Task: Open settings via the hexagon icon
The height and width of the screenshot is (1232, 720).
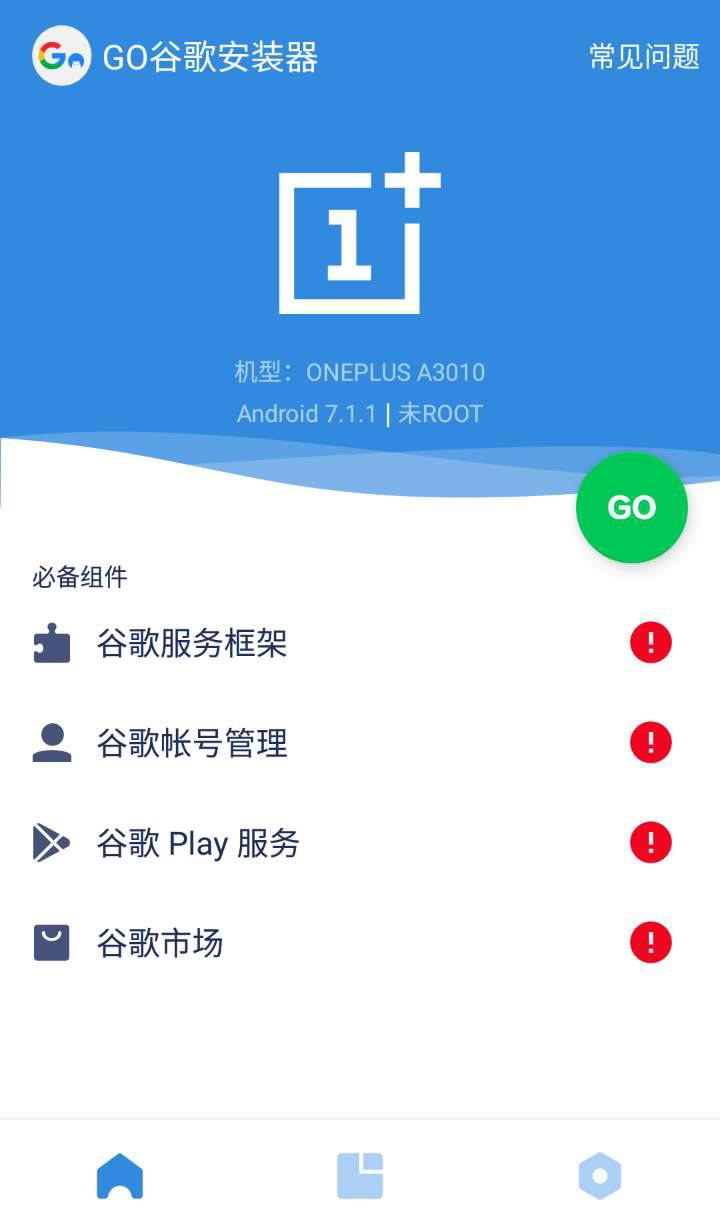Action: [x=600, y=1177]
